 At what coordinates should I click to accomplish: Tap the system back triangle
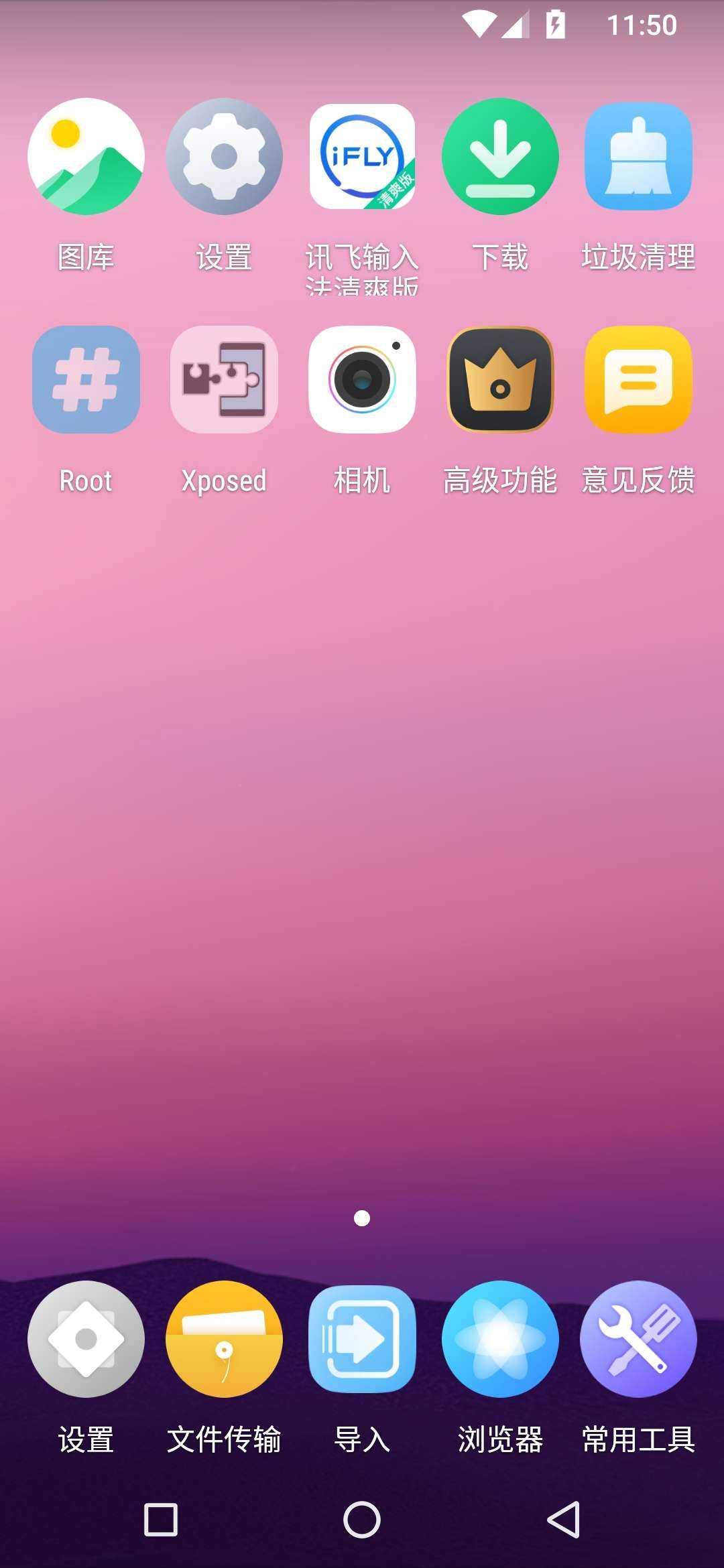563,1519
